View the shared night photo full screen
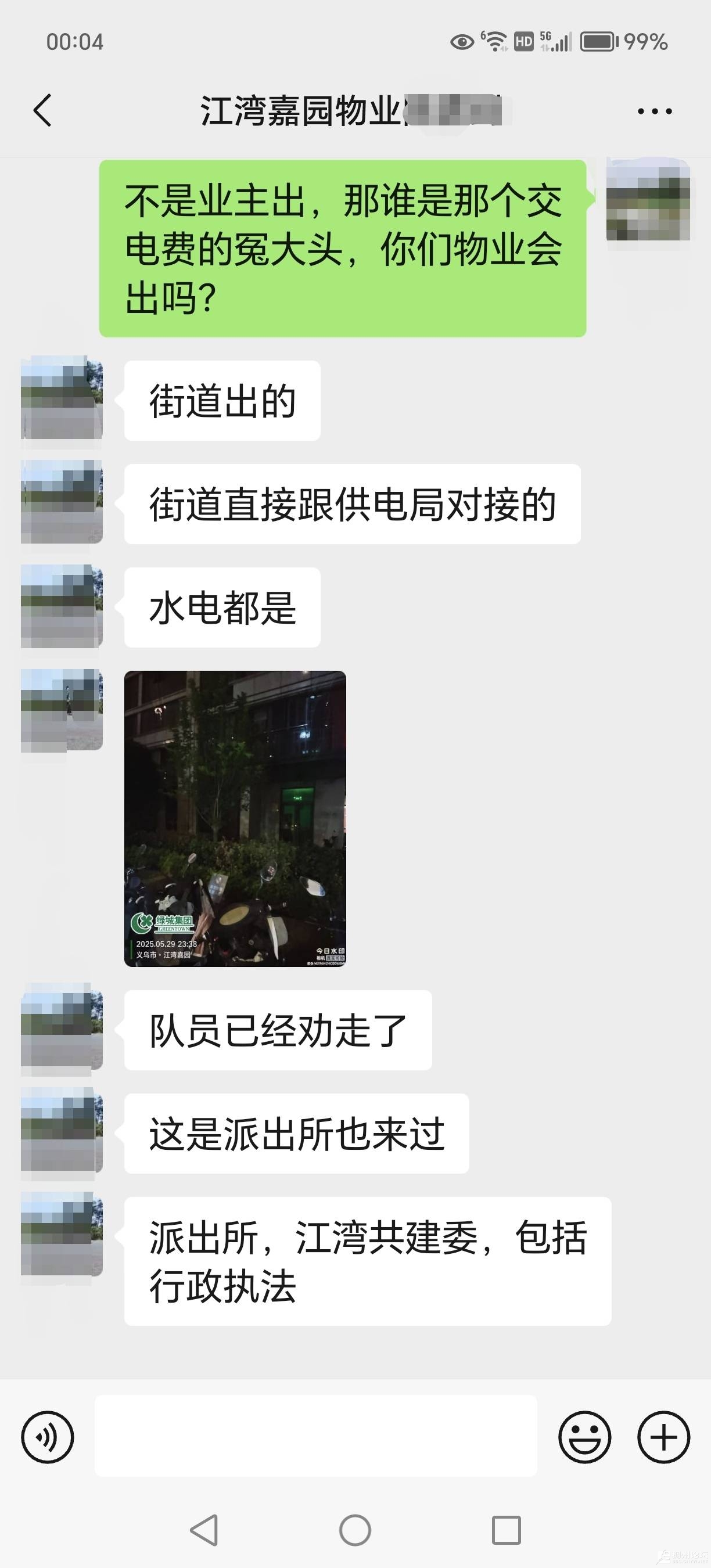711x1568 pixels. 235,818
